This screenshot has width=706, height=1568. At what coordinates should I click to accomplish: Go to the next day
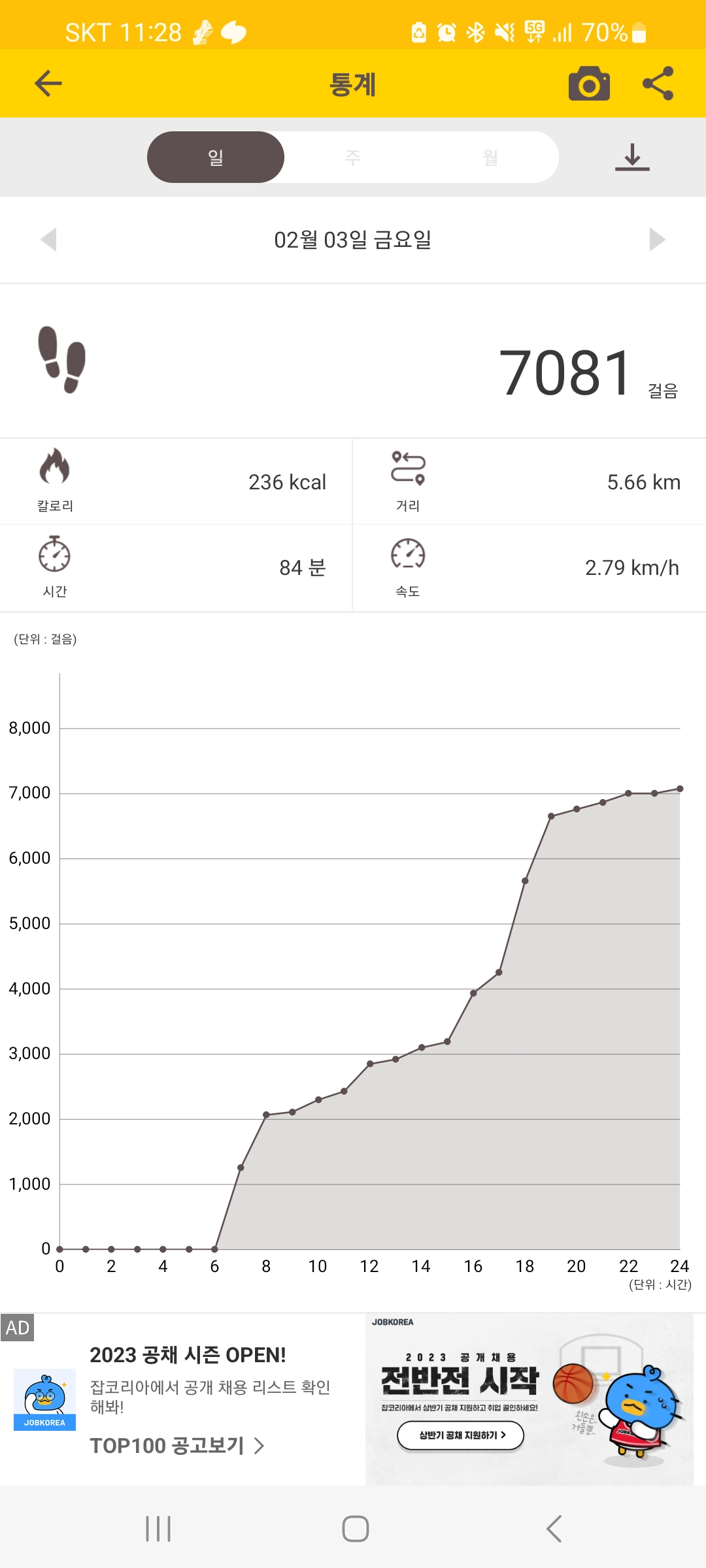click(657, 240)
